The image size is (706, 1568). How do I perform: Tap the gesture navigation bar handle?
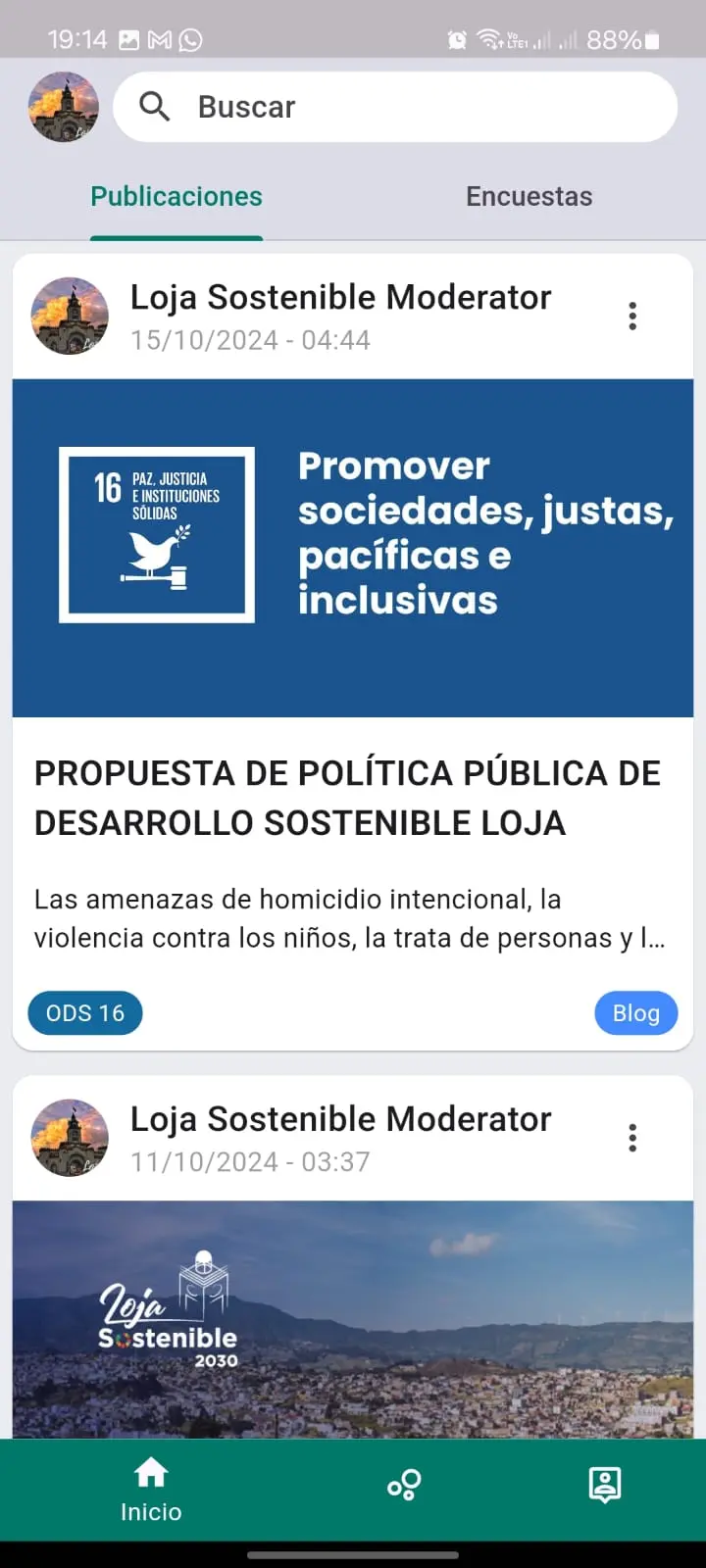tap(353, 1552)
